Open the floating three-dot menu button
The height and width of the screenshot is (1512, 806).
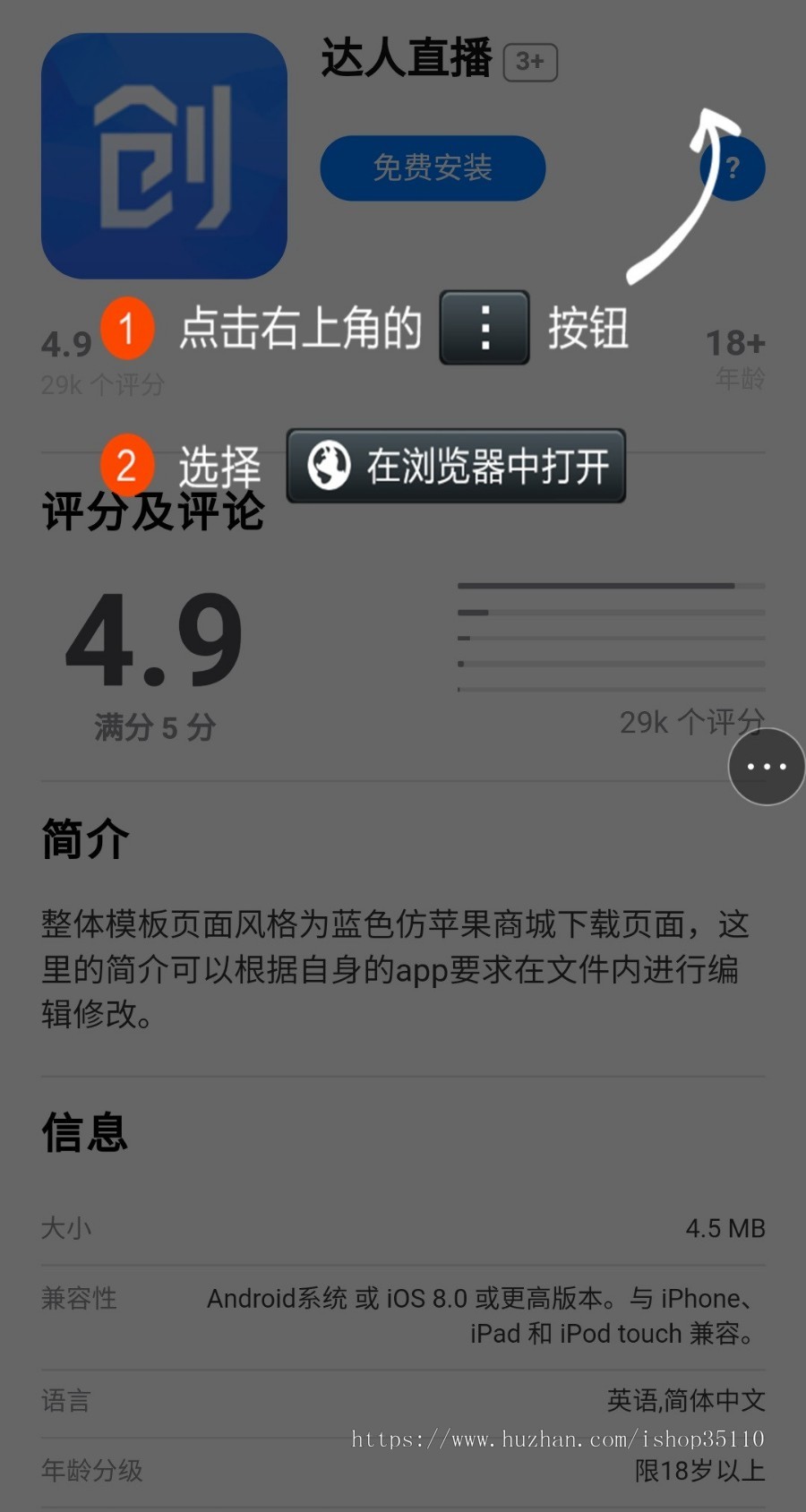(x=766, y=767)
